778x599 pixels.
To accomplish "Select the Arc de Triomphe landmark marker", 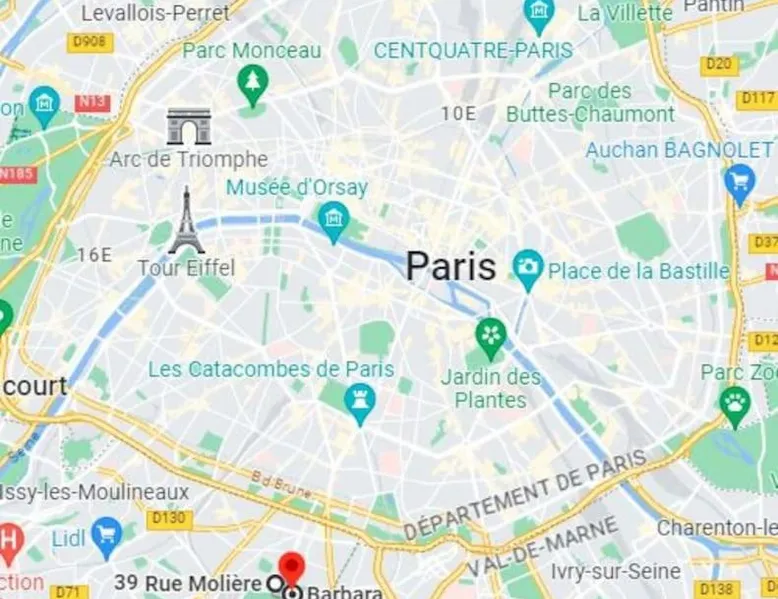I will 189,127.
